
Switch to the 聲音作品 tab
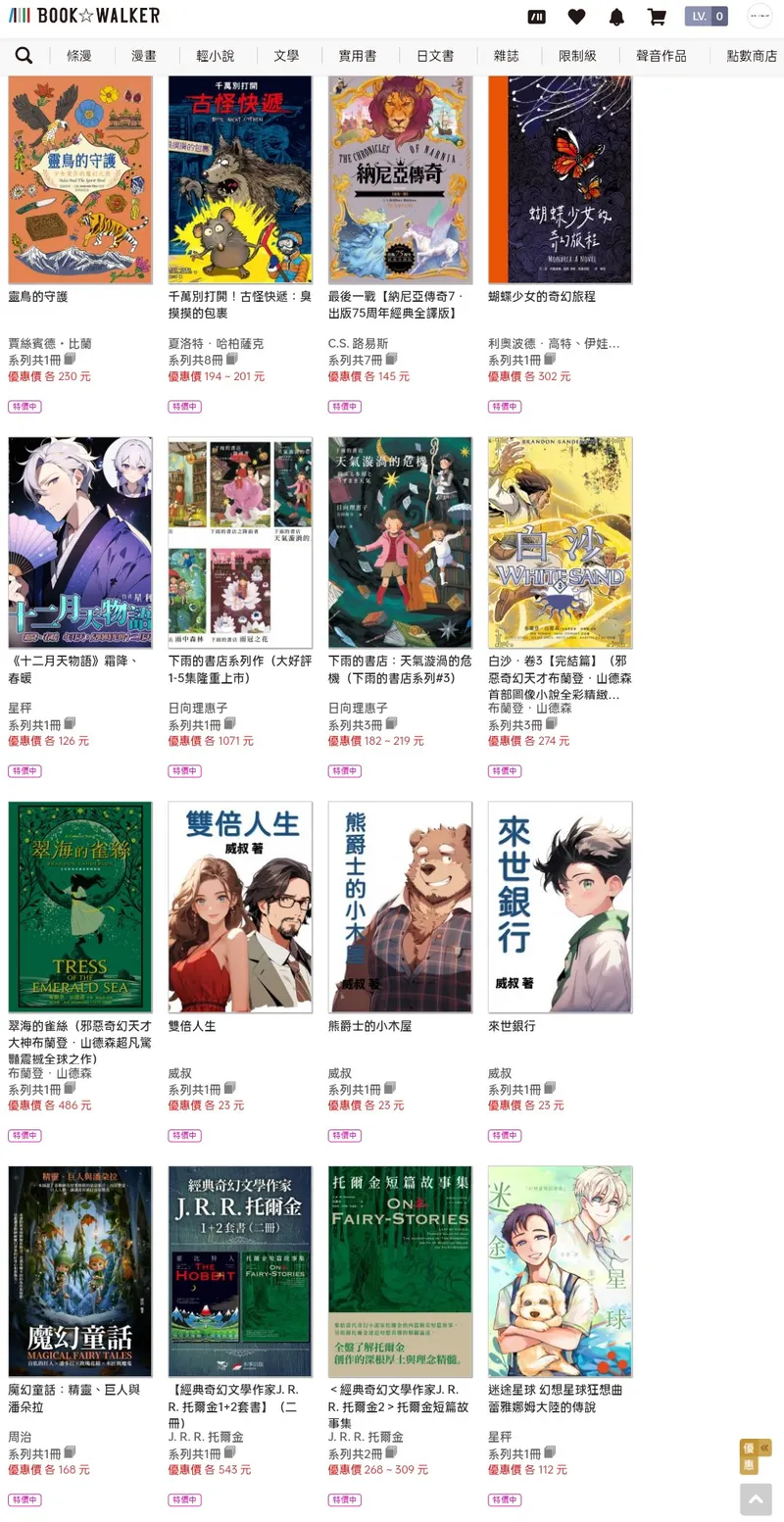click(x=661, y=56)
